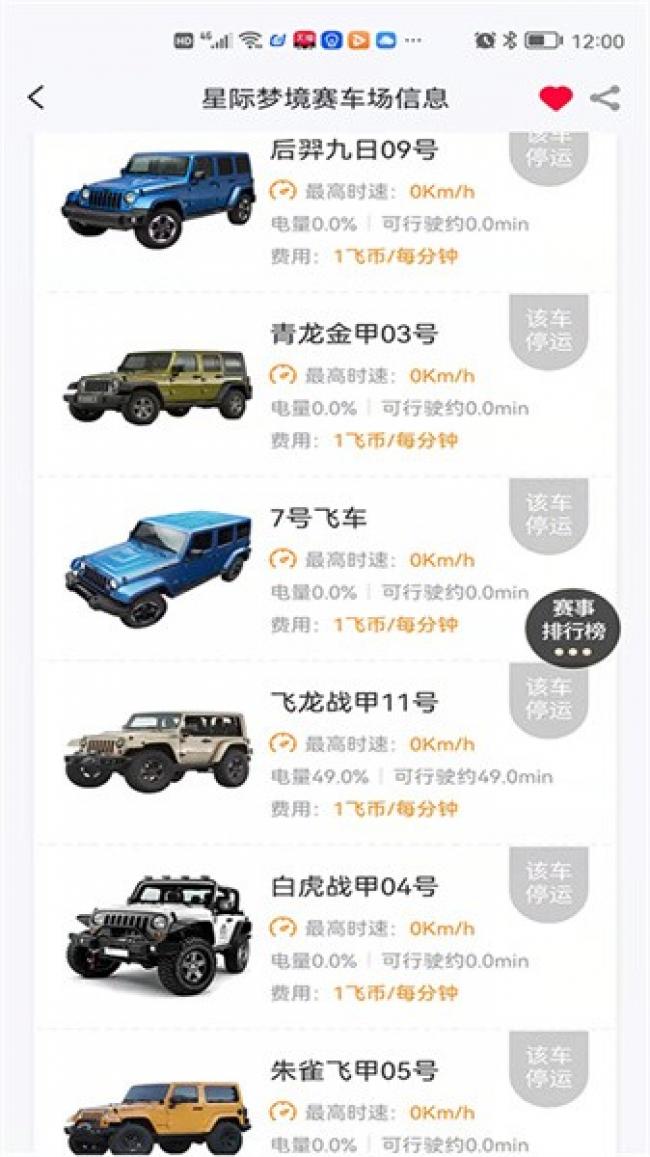Open the 后羿九日09号 car card

(x=325, y=212)
